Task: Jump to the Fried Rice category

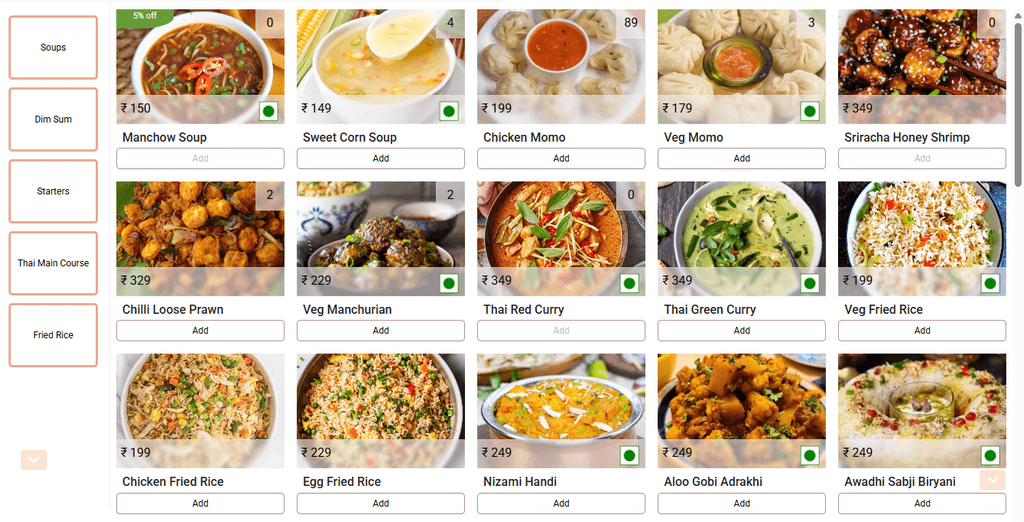Action: (x=53, y=335)
